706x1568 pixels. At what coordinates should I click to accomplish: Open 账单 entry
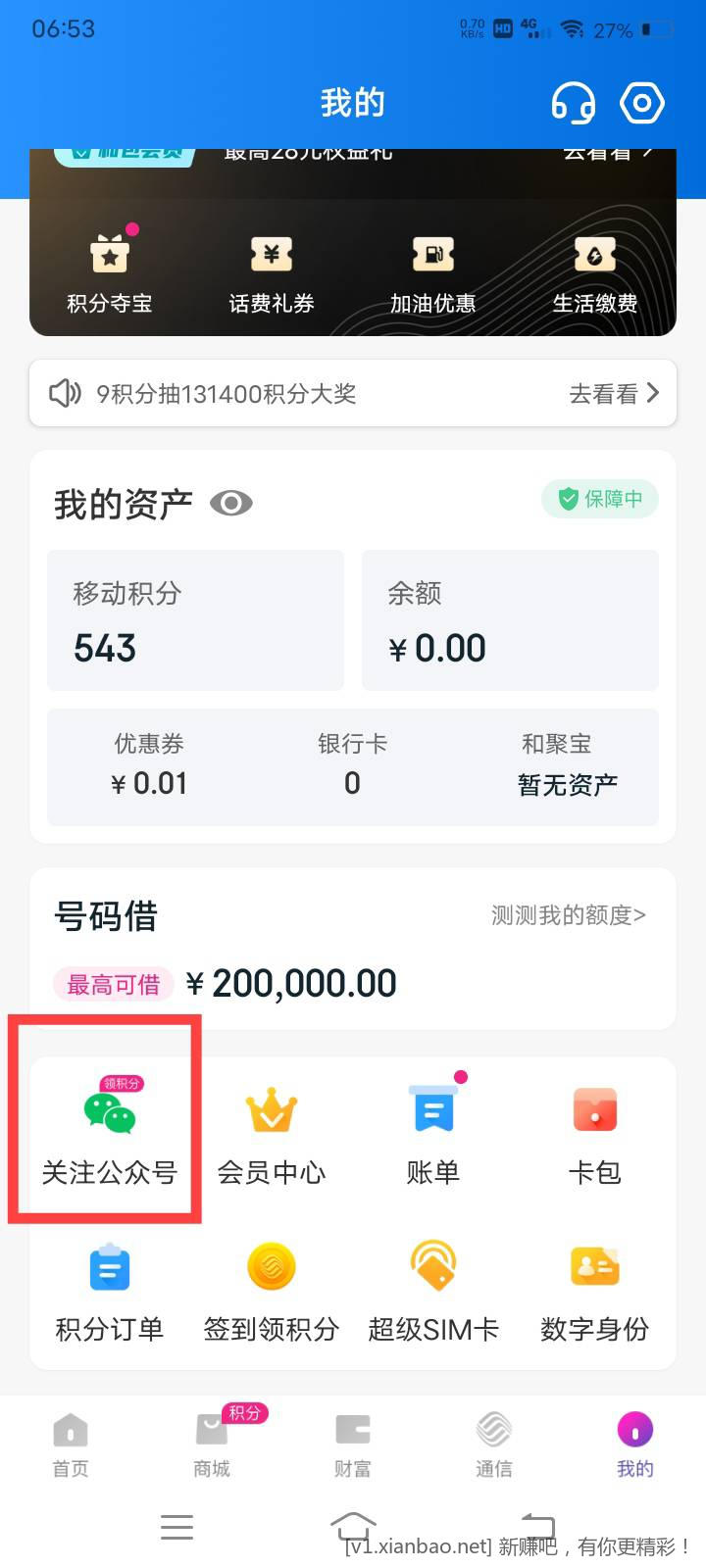(x=432, y=1129)
